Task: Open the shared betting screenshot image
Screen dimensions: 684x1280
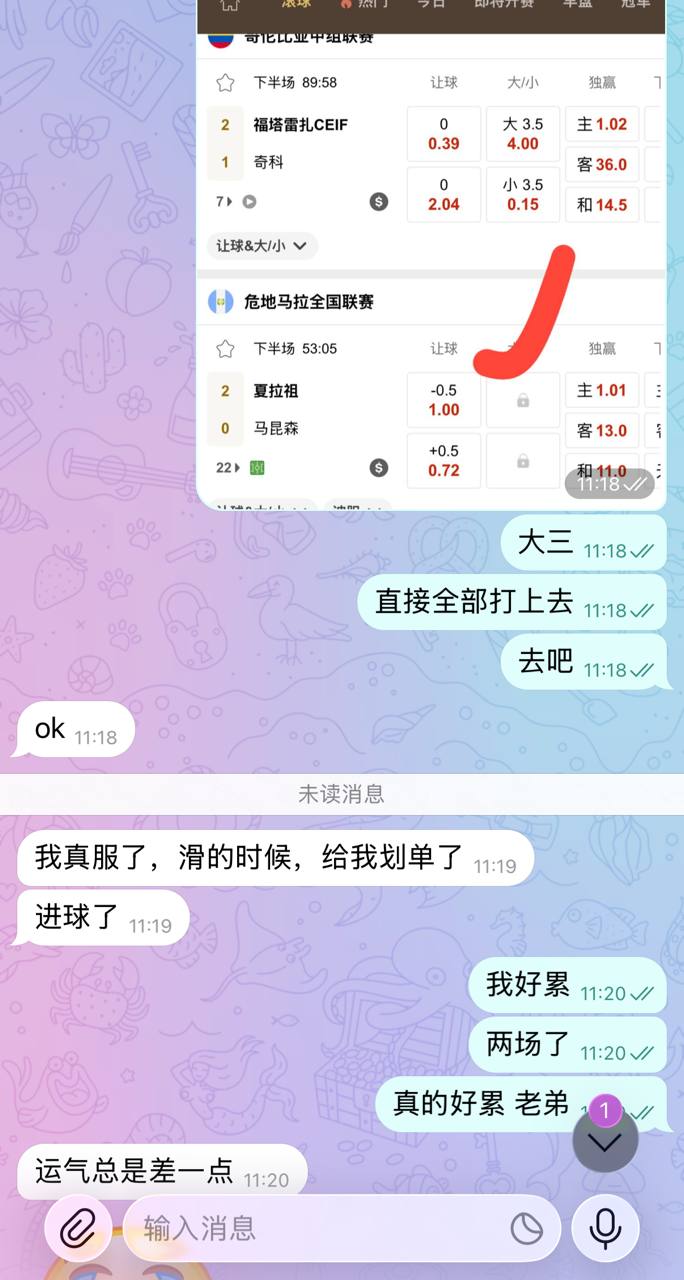Action: (431, 250)
